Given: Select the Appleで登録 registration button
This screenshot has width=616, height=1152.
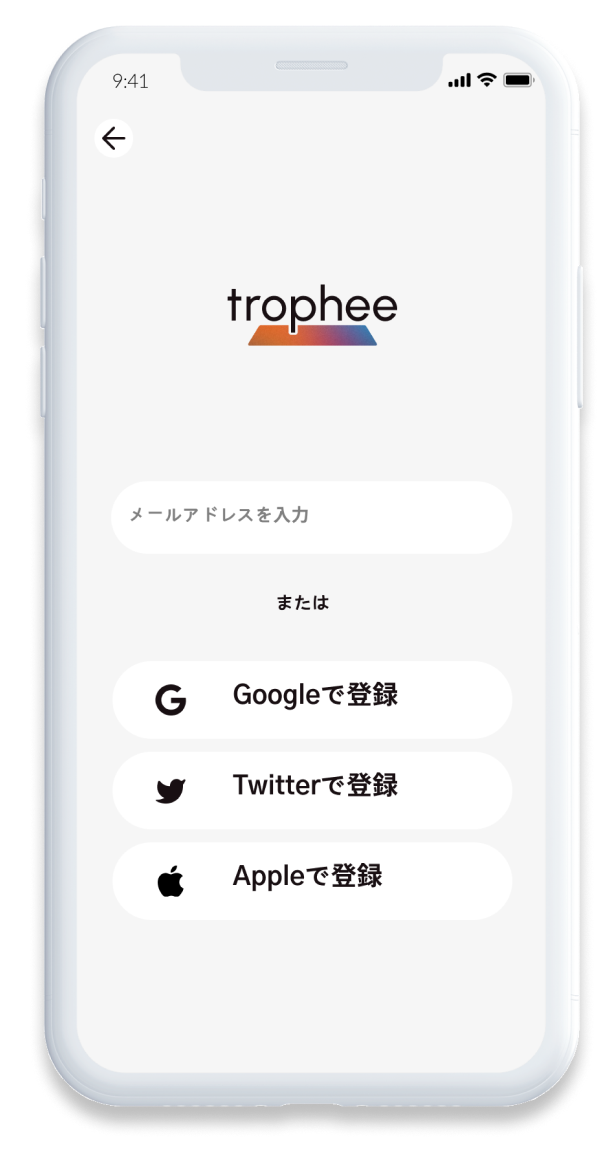Looking at the screenshot, I should click(311, 880).
